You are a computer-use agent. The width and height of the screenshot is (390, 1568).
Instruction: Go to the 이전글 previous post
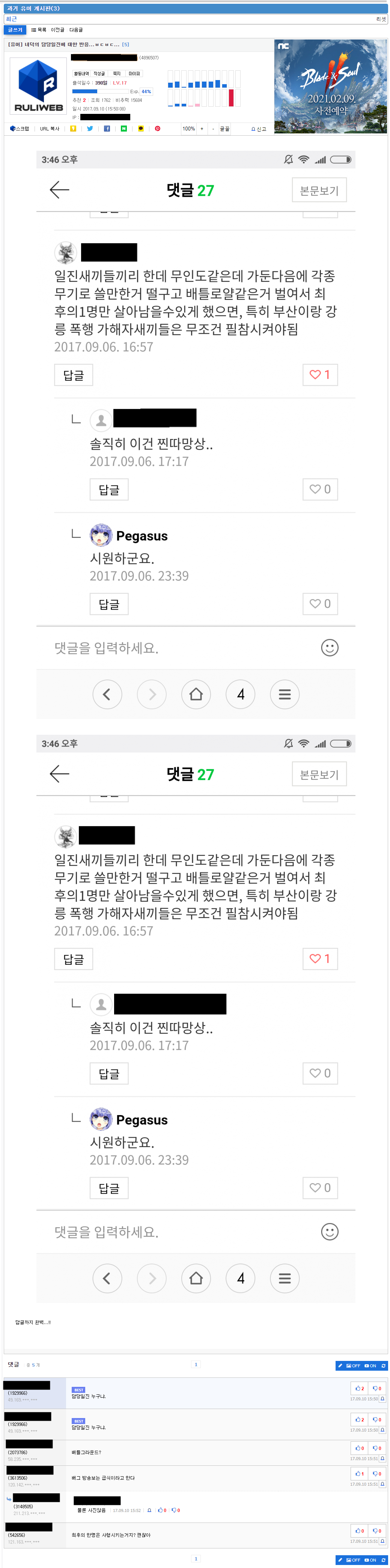pyautogui.click(x=58, y=30)
